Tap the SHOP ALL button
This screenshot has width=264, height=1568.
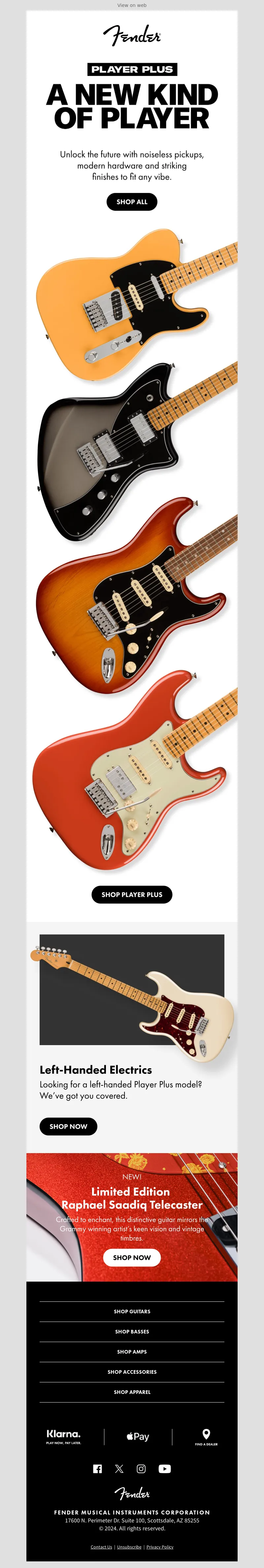tap(132, 201)
